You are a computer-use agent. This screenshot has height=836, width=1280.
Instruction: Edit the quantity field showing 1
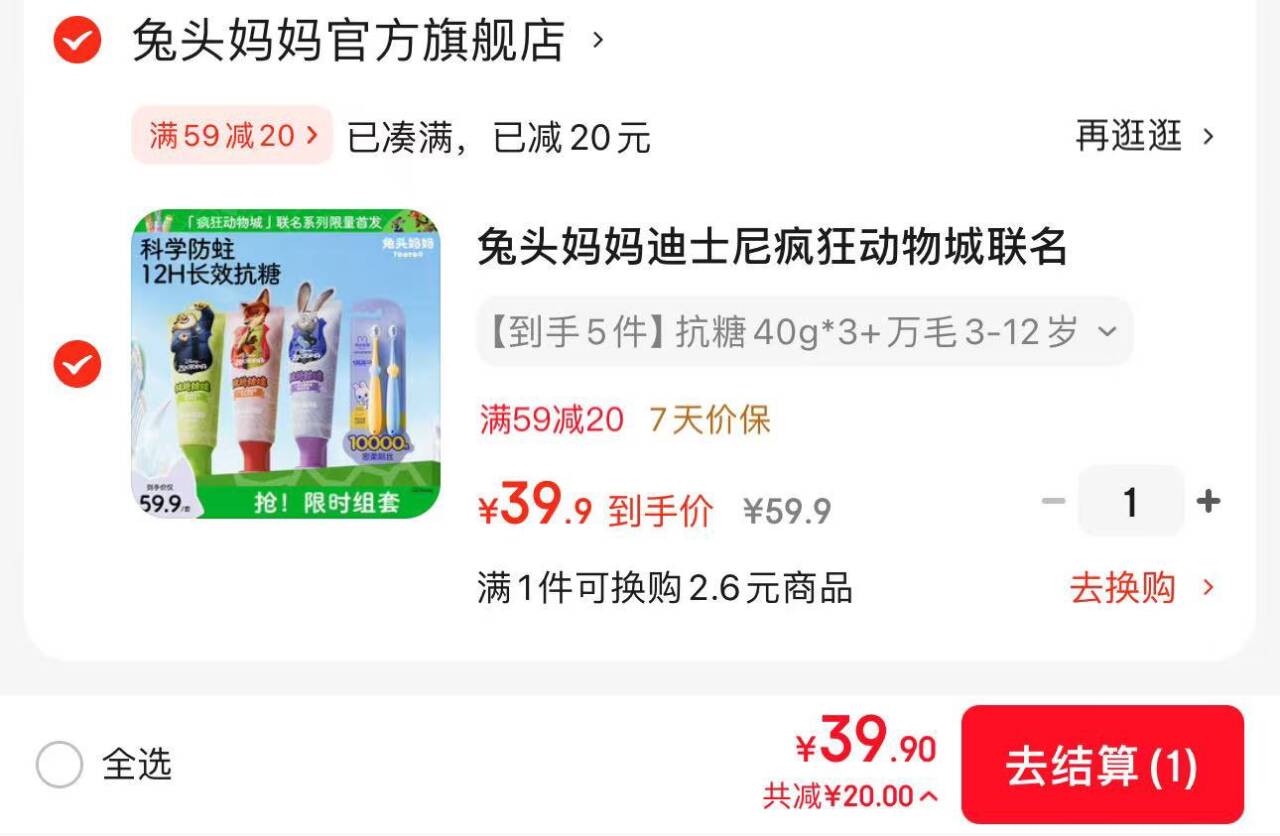coord(1130,502)
